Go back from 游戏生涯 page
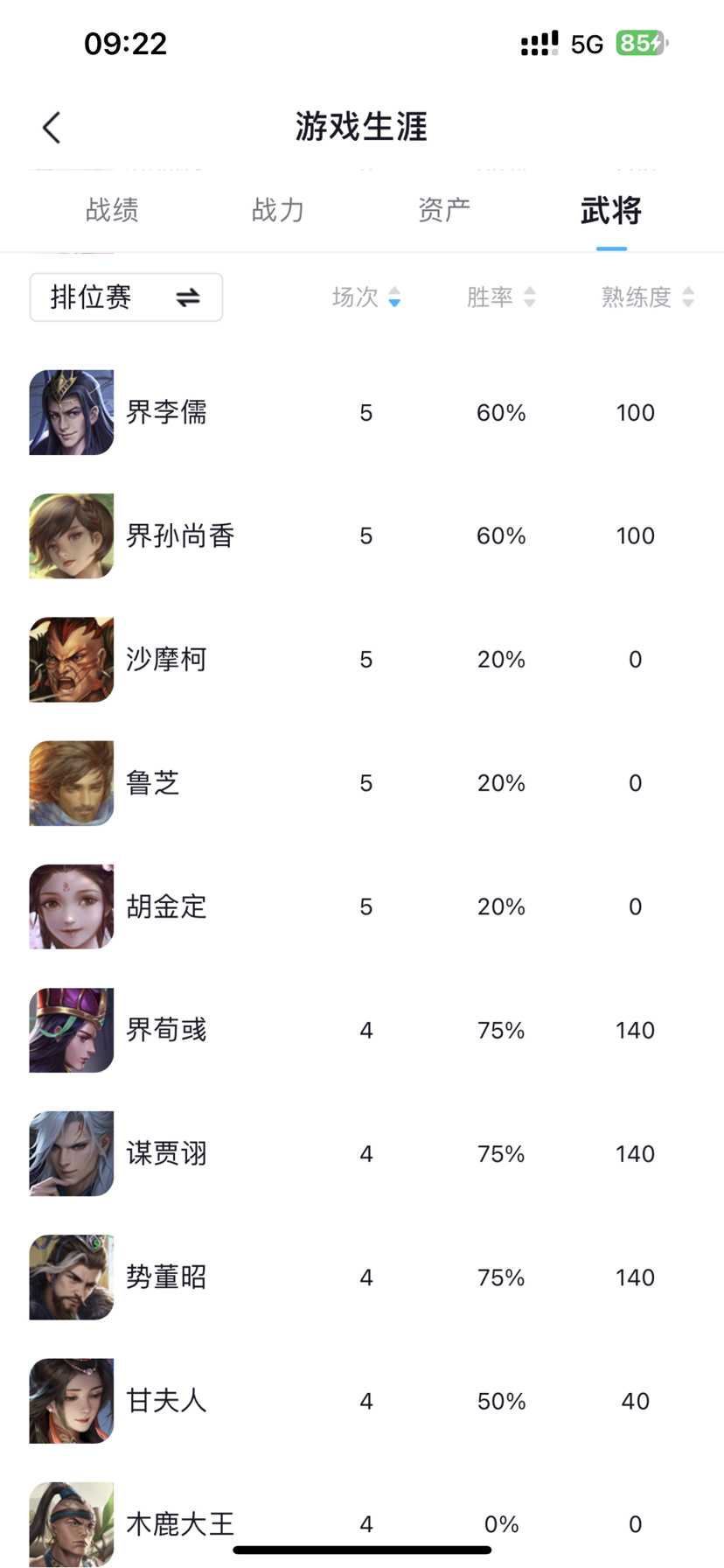The image size is (724, 1568). click(52, 128)
